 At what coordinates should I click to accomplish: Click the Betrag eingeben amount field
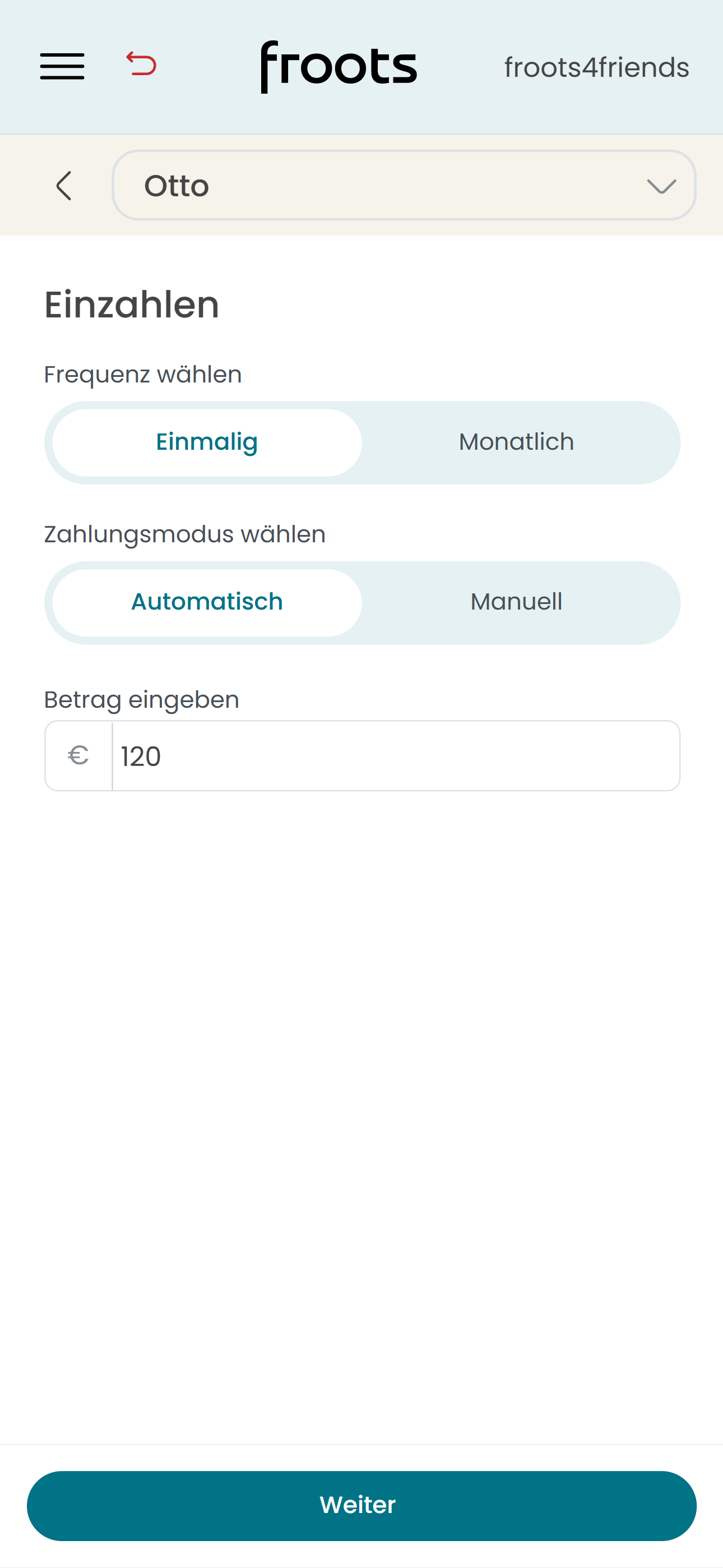396,755
